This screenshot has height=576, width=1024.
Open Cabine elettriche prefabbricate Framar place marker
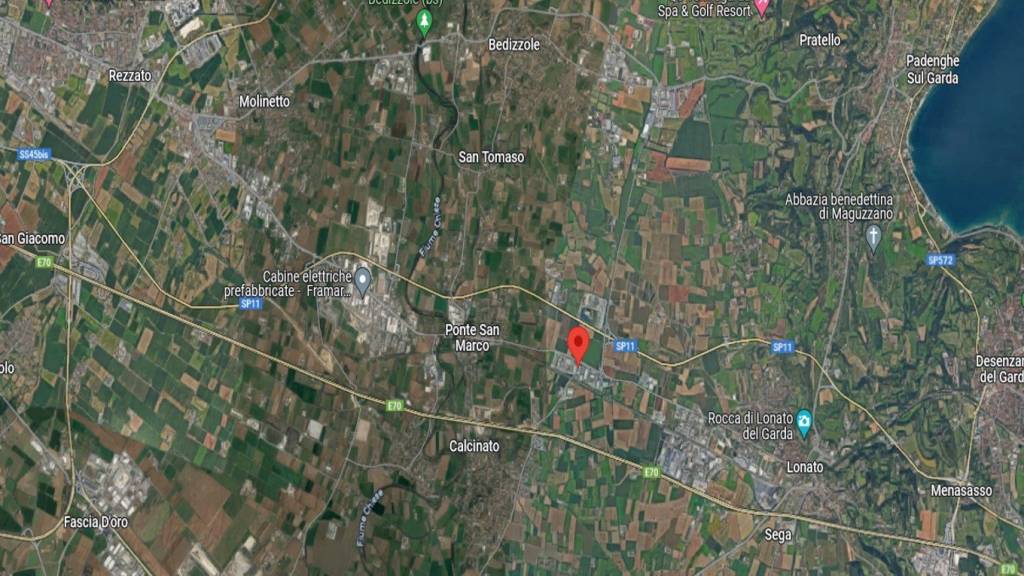coord(362,280)
